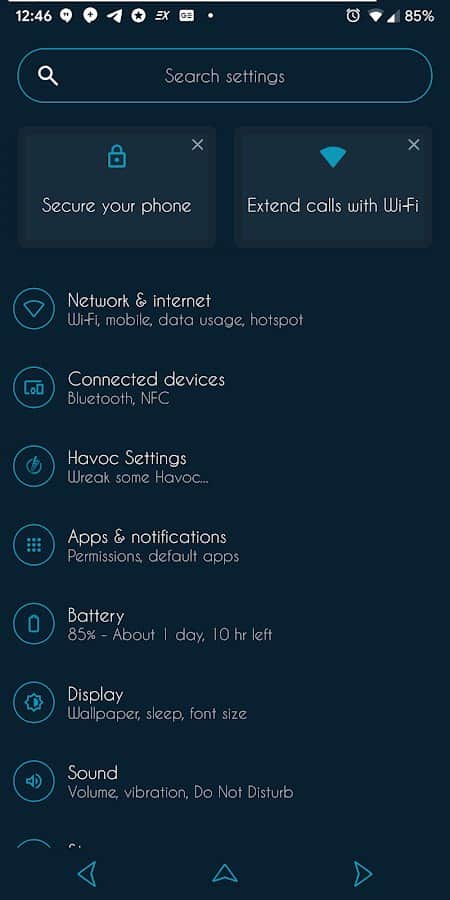Image resolution: width=450 pixels, height=900 pixels.
Task: Open the Extend calls with Wi-Fi card
Action: click(x=333, y=187)
